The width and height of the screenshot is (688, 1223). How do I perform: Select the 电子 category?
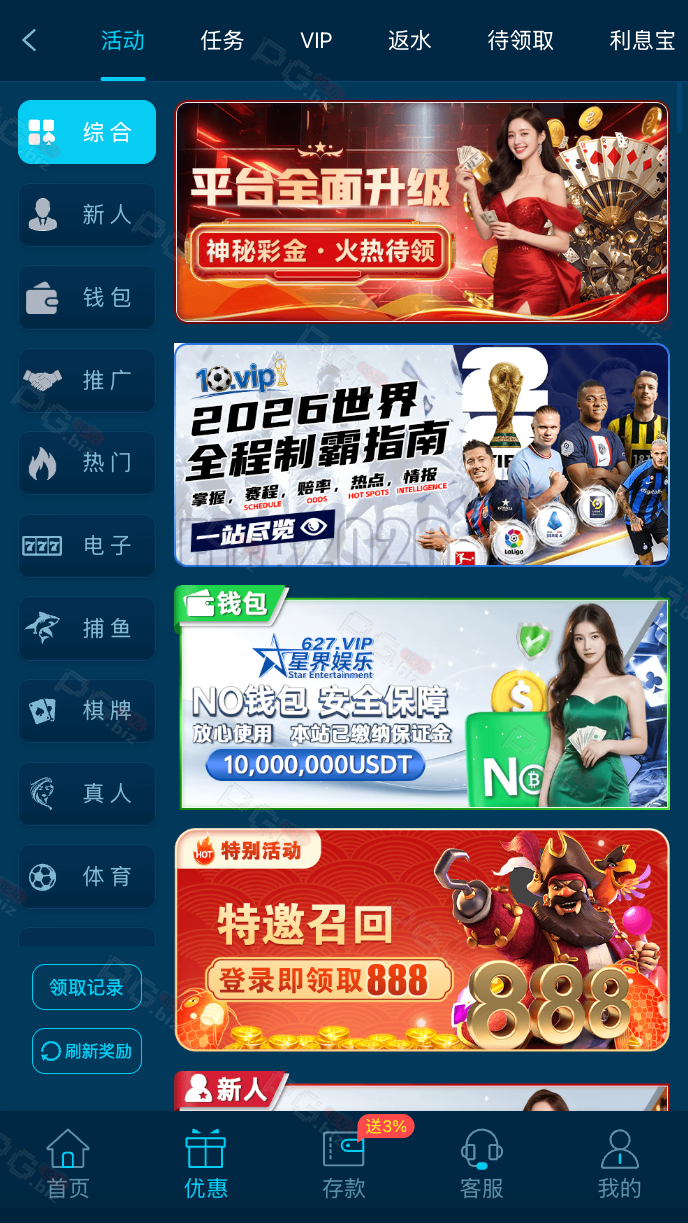click(x=87, y=546)
